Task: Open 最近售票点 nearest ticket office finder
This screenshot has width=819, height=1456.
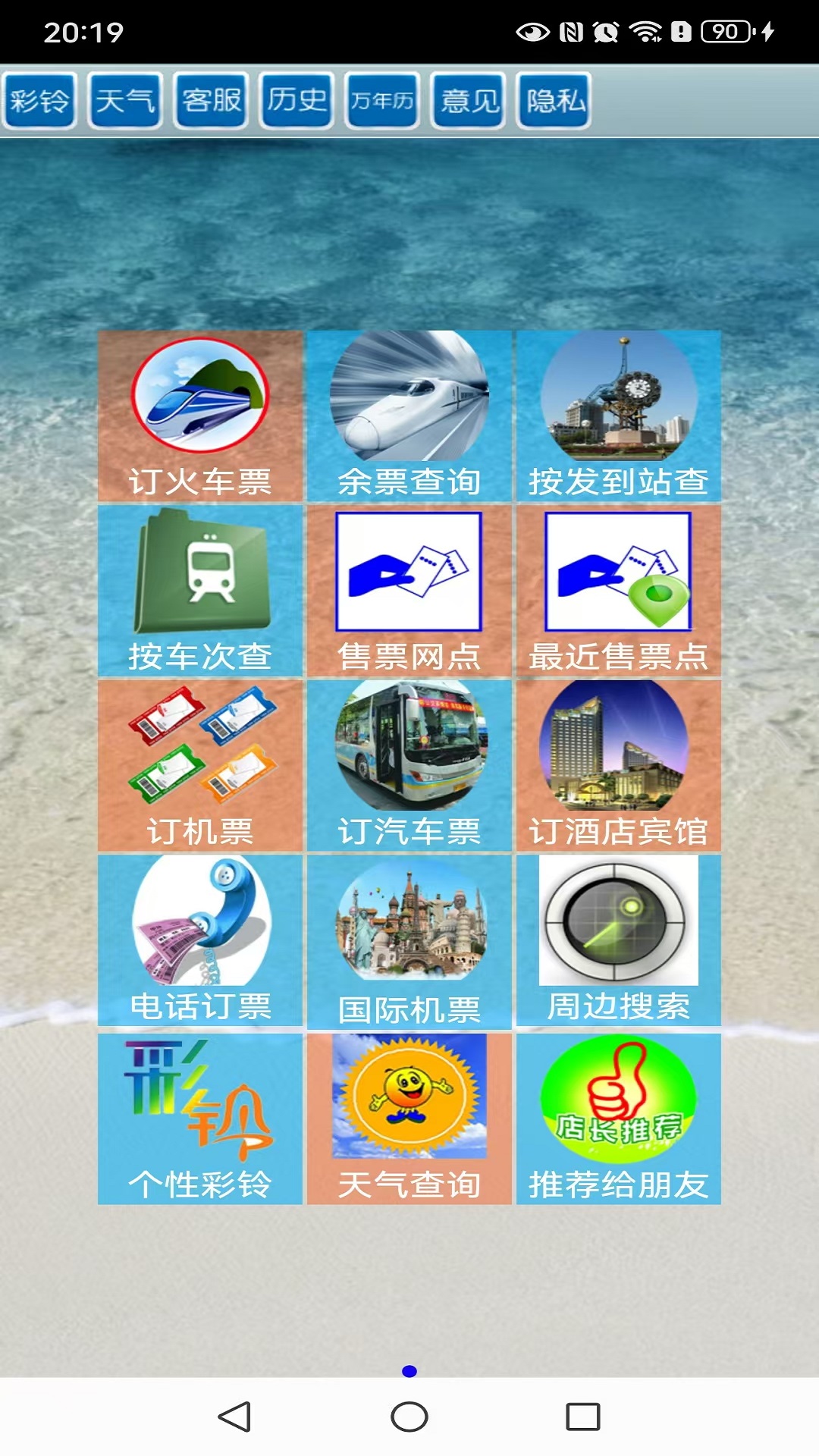Action: pyautogui.click(x=618, y=588)
